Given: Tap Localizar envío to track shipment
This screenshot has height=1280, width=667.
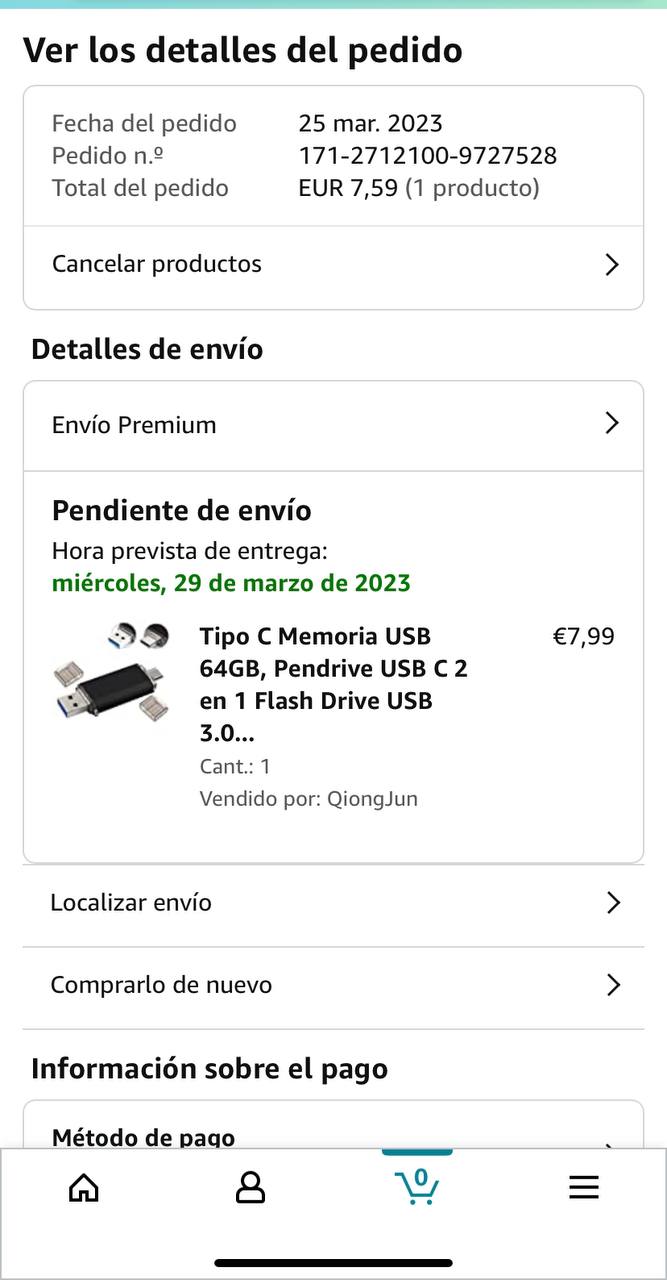Looking at the screenshot, I should (x=333, y=903).
